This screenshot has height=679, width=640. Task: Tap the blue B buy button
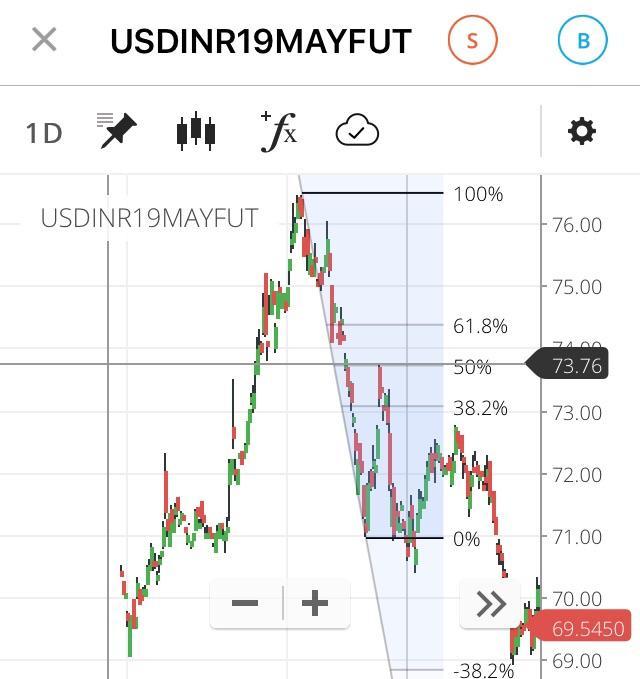[582, 40]
